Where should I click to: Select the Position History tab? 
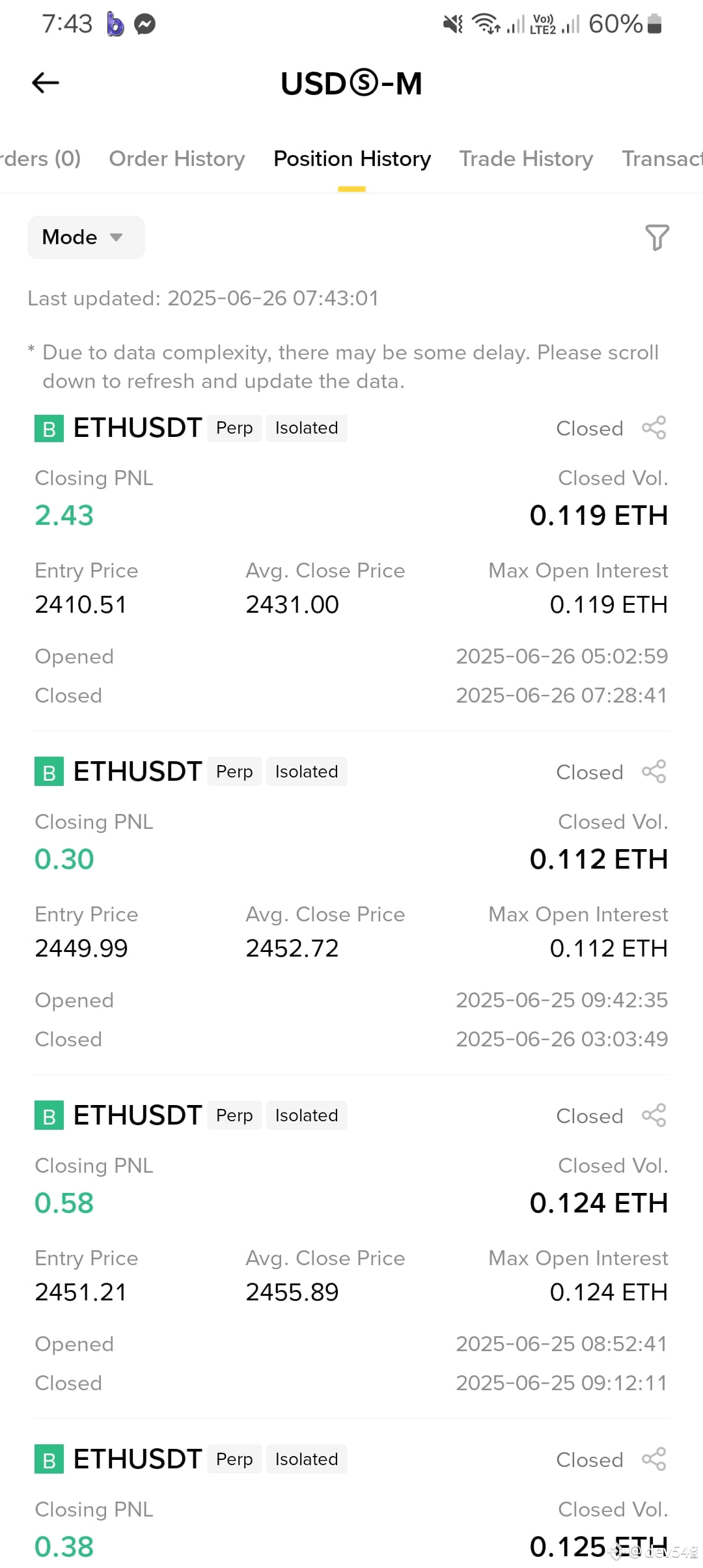point(352,159)
